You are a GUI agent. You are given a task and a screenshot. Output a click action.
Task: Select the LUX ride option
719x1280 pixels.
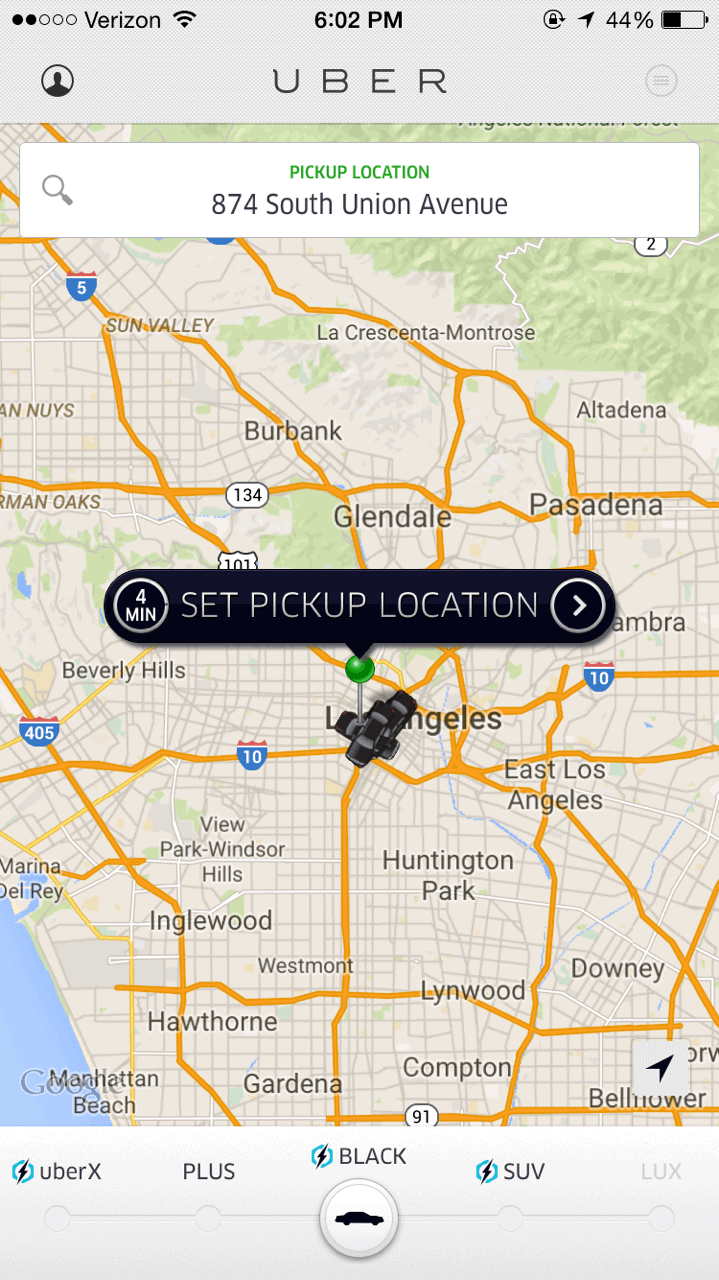coord(661,1171)
